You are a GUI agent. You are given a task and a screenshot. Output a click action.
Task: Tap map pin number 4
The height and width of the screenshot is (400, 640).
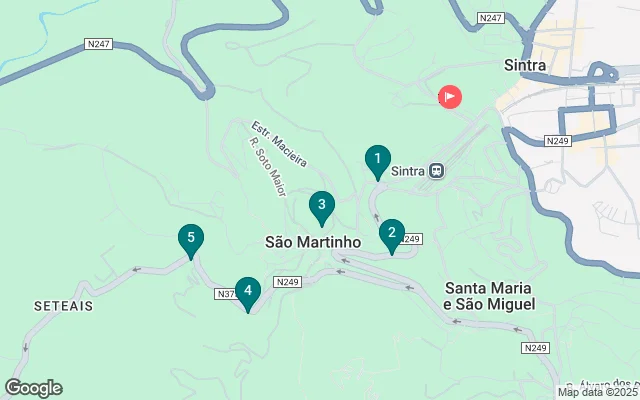(x=248, y=292)
